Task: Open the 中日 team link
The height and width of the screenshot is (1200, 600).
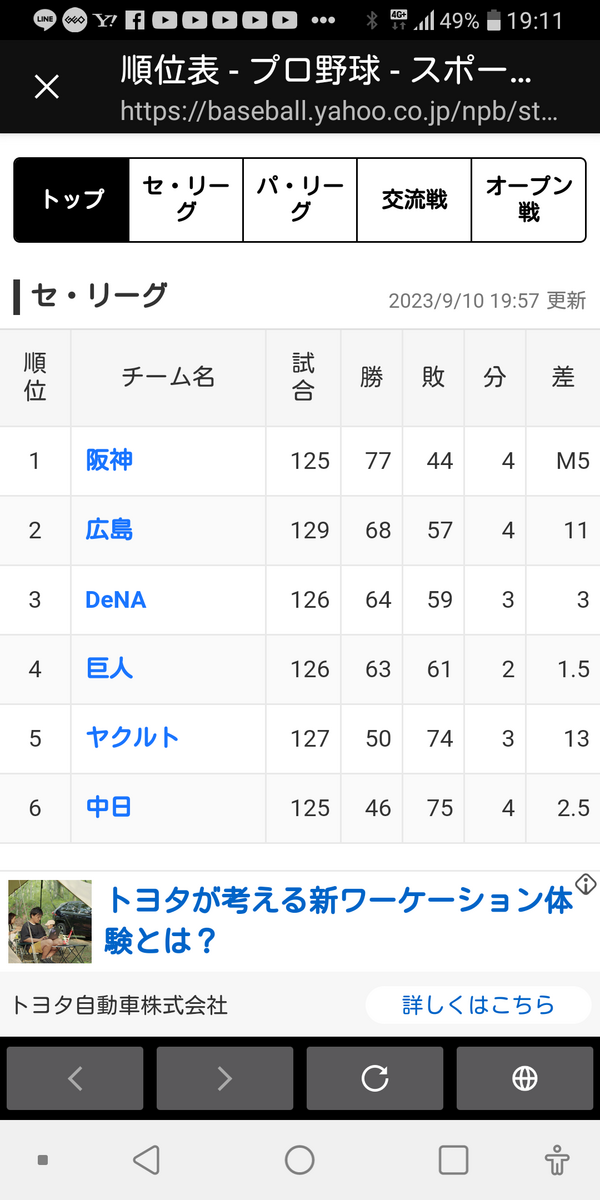Action: point(109,807)
